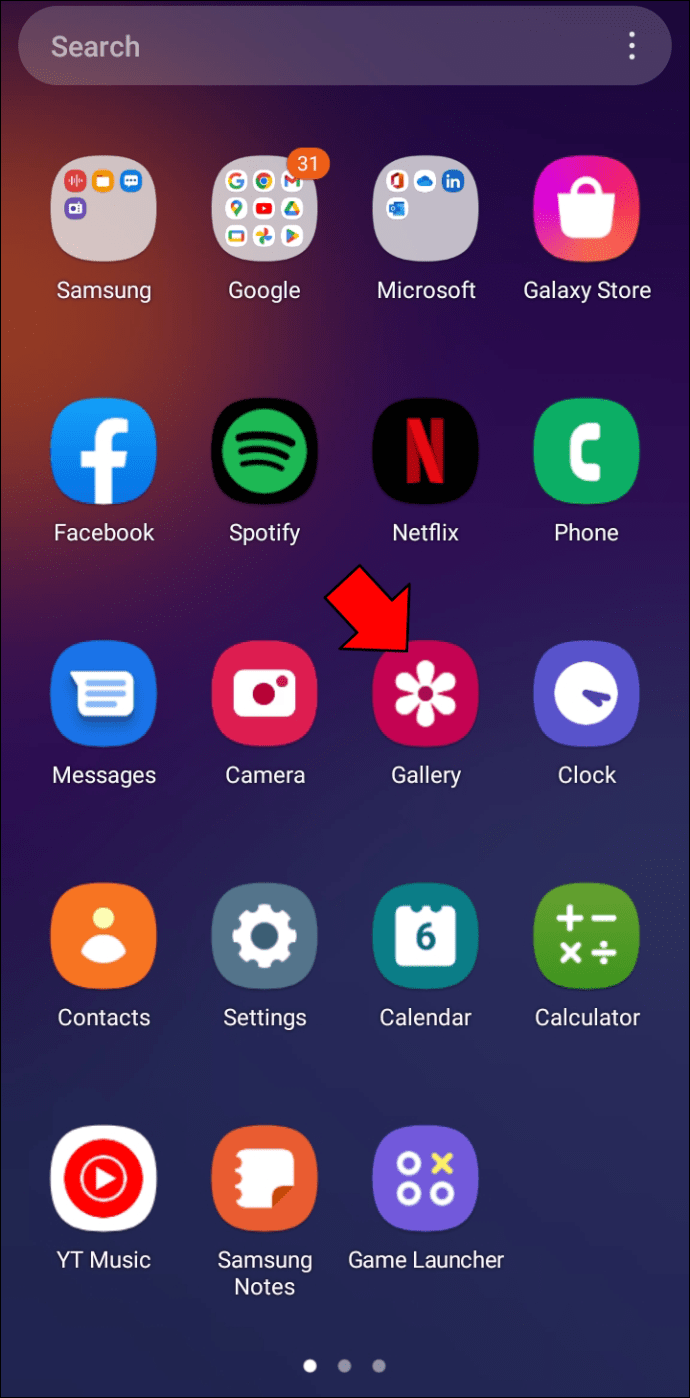Open Netflix
The image size is (690, 1398).
point(425,450)
